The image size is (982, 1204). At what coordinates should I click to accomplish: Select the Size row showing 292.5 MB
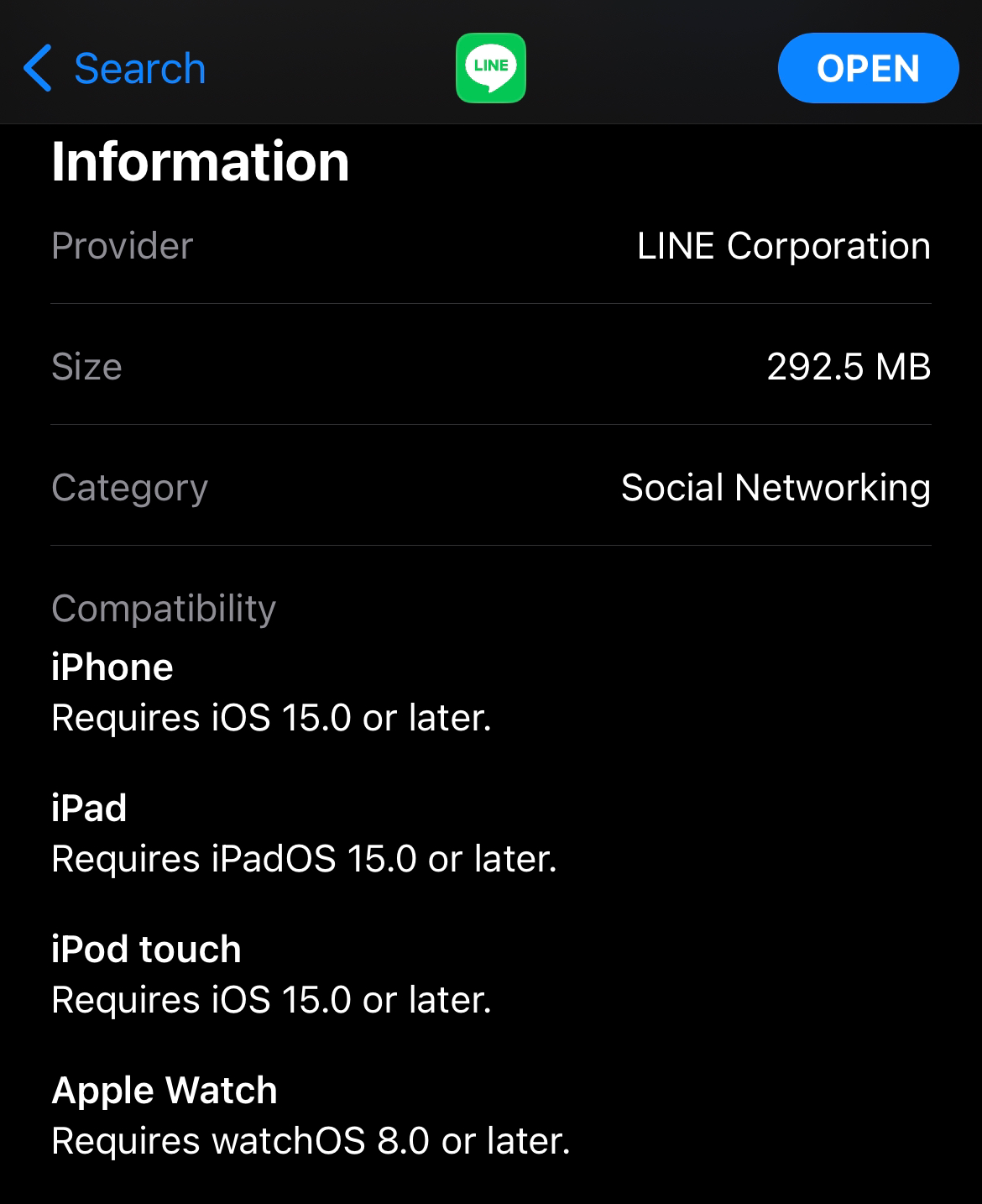tap(491, 366)
